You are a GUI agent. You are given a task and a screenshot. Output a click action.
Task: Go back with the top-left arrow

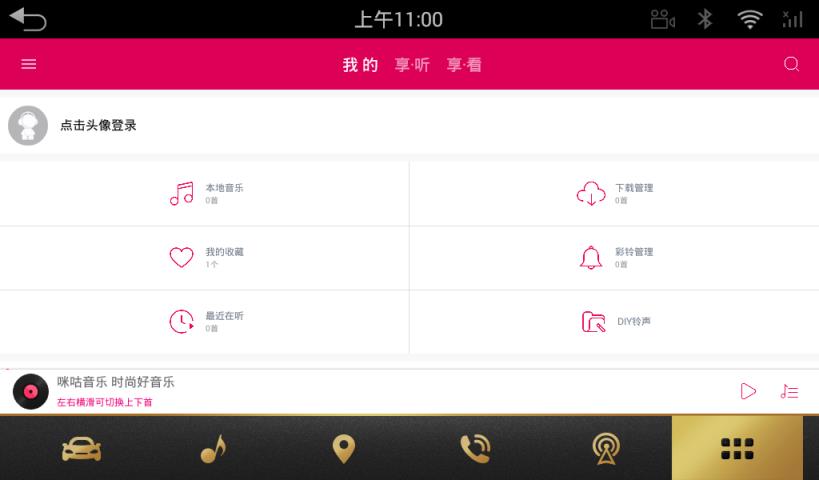click(27, 19)
